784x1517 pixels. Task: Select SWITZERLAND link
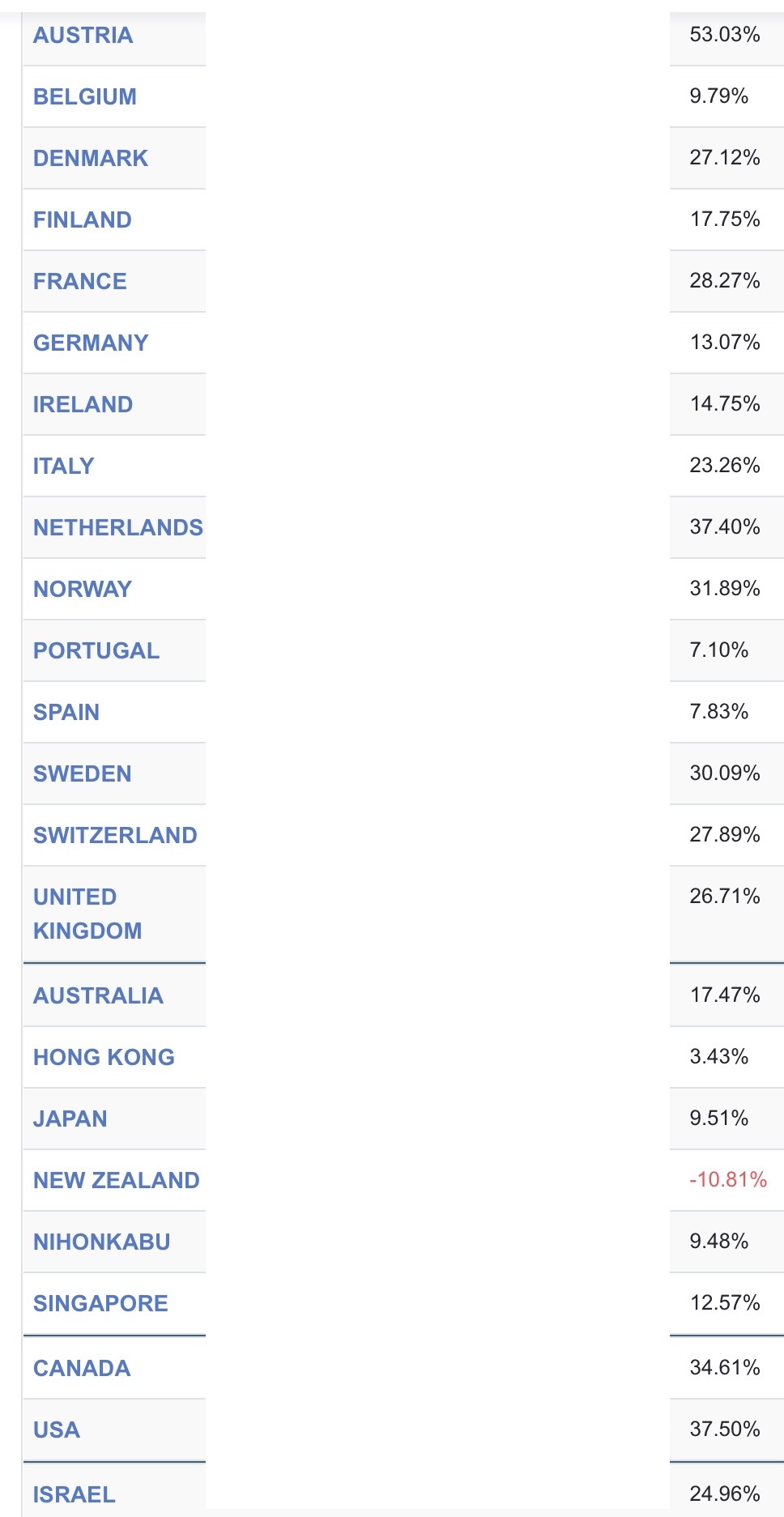[115, 836]
